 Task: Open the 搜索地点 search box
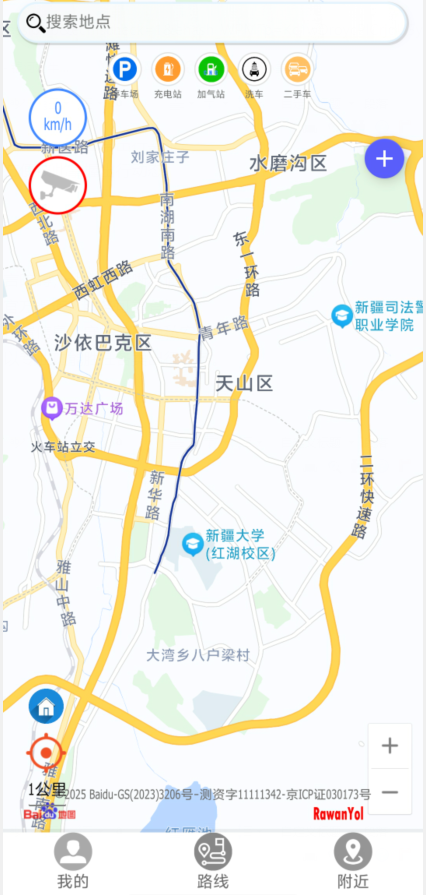point(212,23)
